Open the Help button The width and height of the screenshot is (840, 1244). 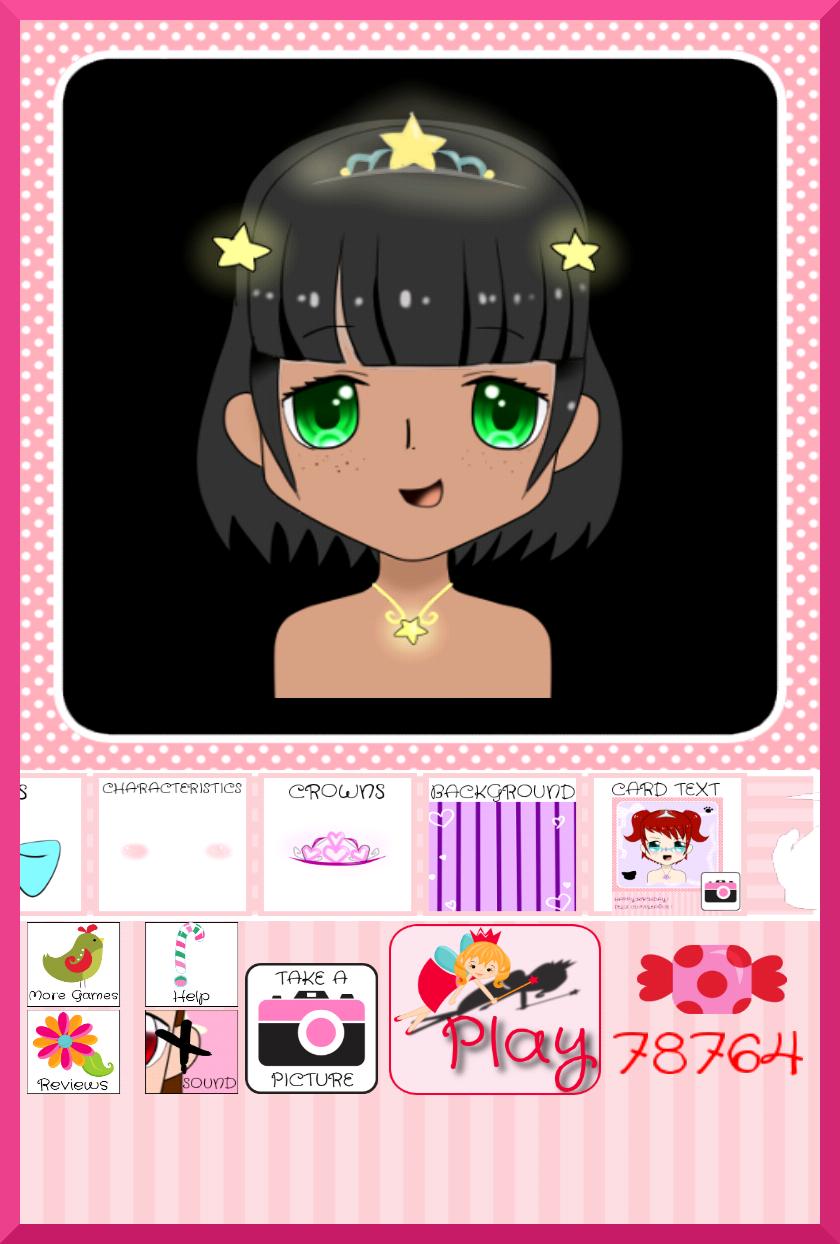(191, 964)
